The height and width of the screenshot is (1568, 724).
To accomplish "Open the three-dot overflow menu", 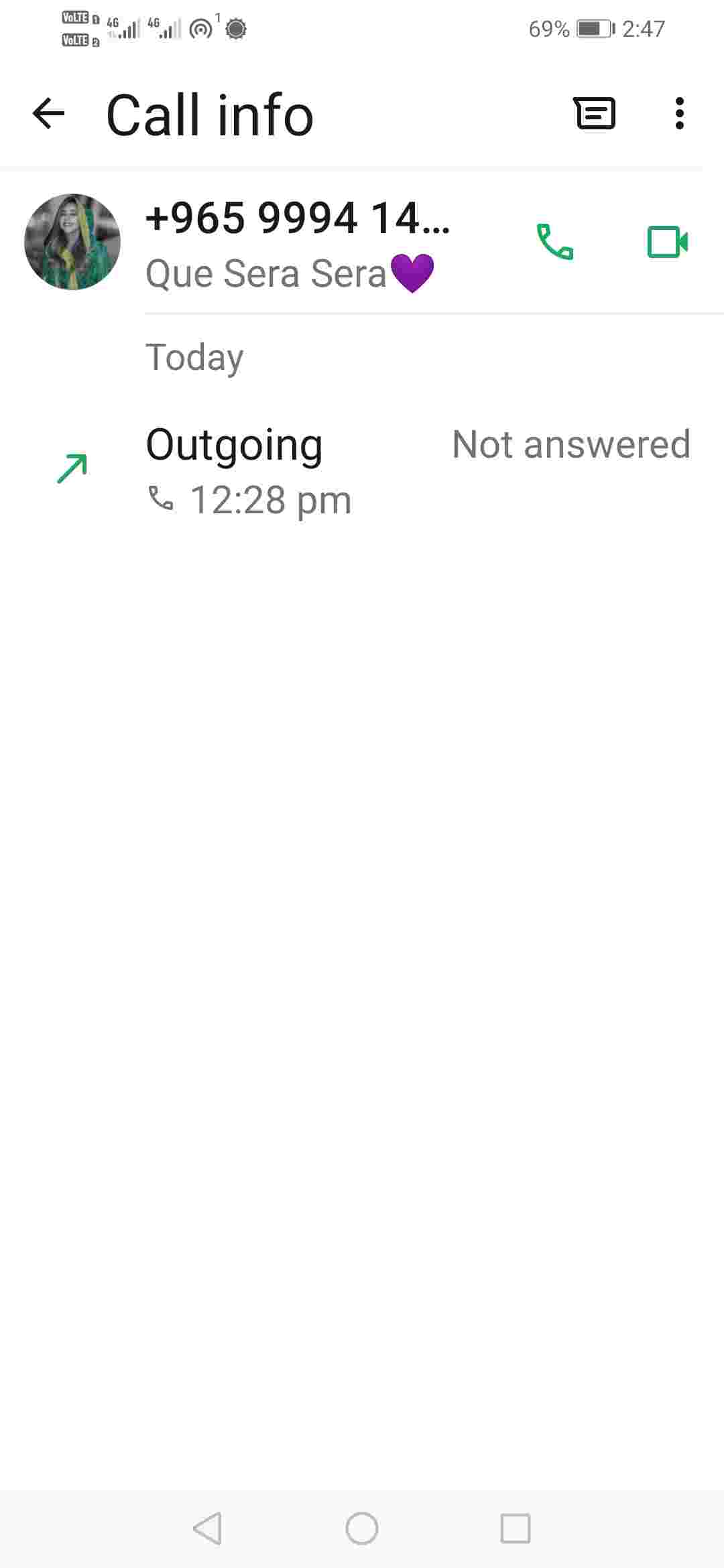I will [x=679, y=113].
